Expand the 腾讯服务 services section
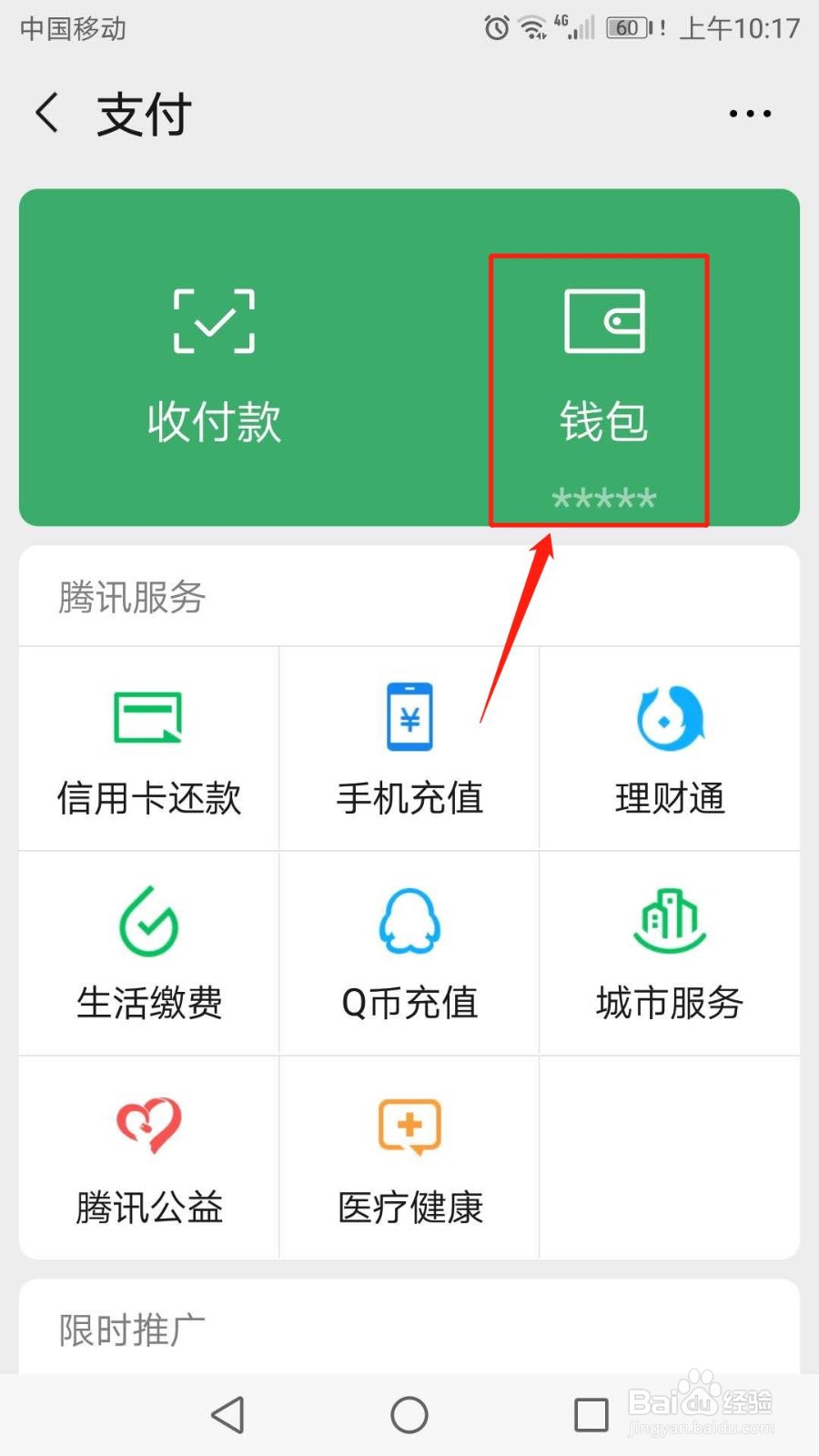 (132, 598)
